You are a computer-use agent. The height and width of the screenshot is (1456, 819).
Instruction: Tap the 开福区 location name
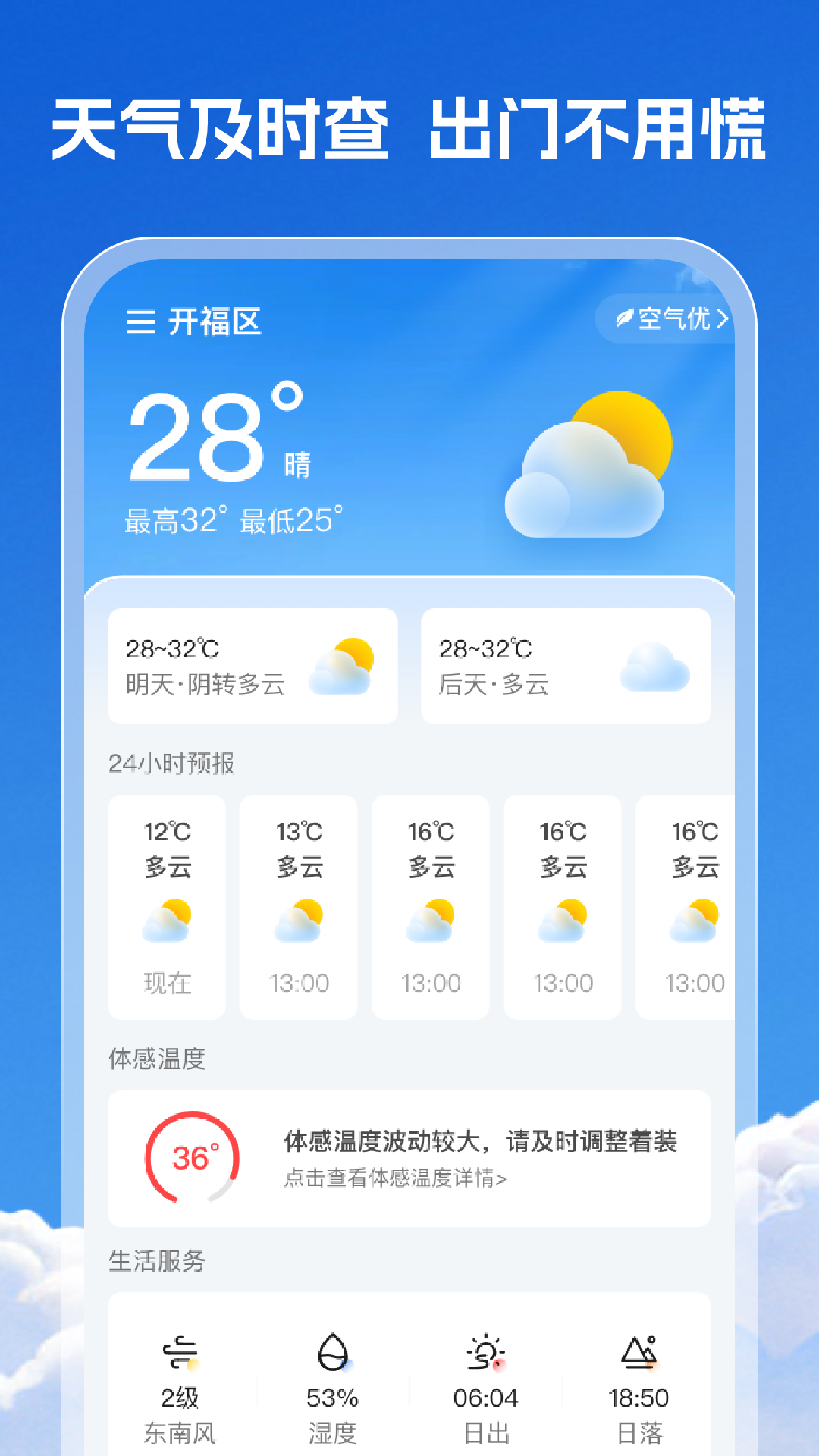pyautogui.click(x=216, y=322)
